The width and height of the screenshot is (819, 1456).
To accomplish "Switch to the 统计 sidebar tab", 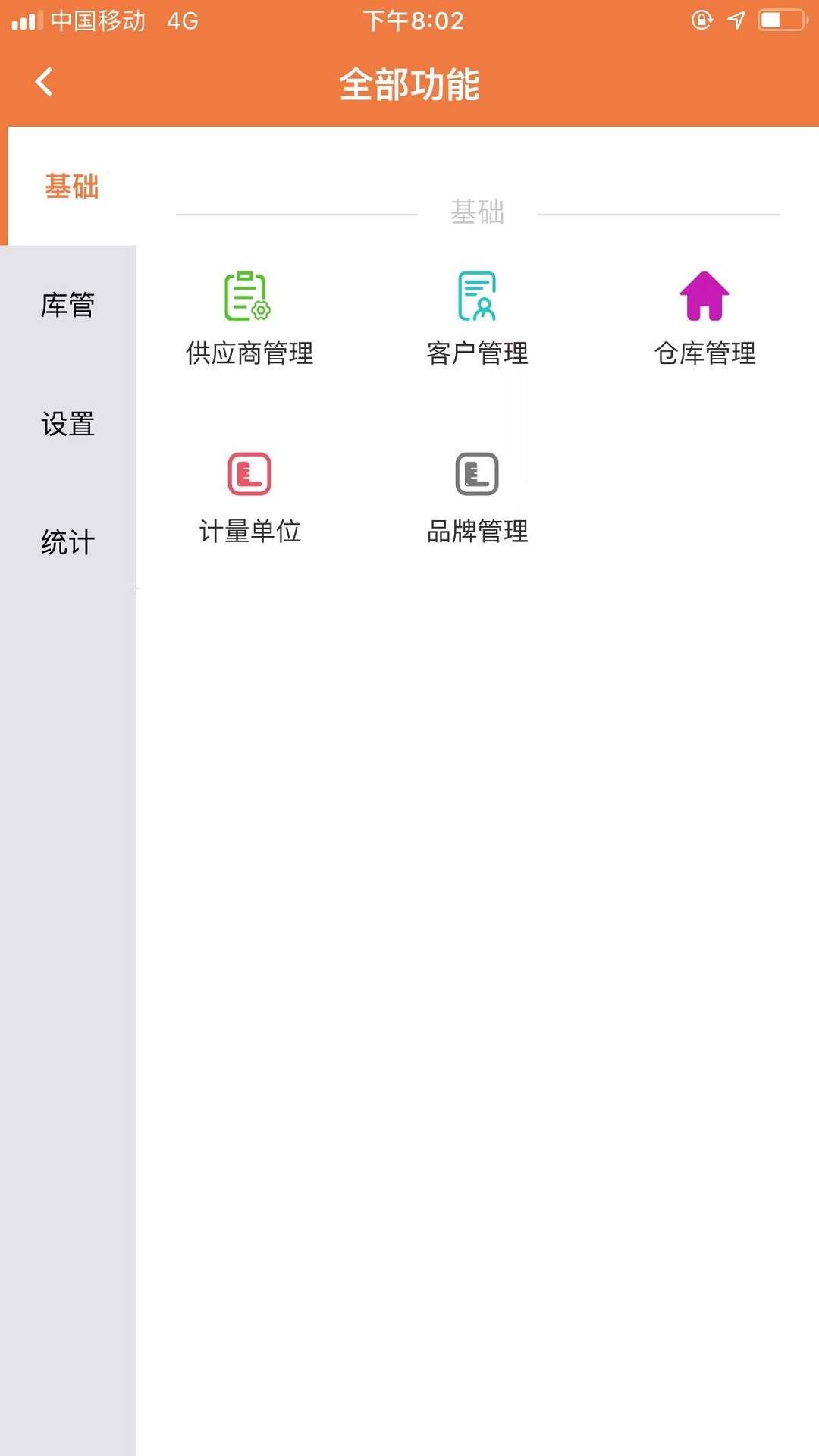I will point(68,543).
